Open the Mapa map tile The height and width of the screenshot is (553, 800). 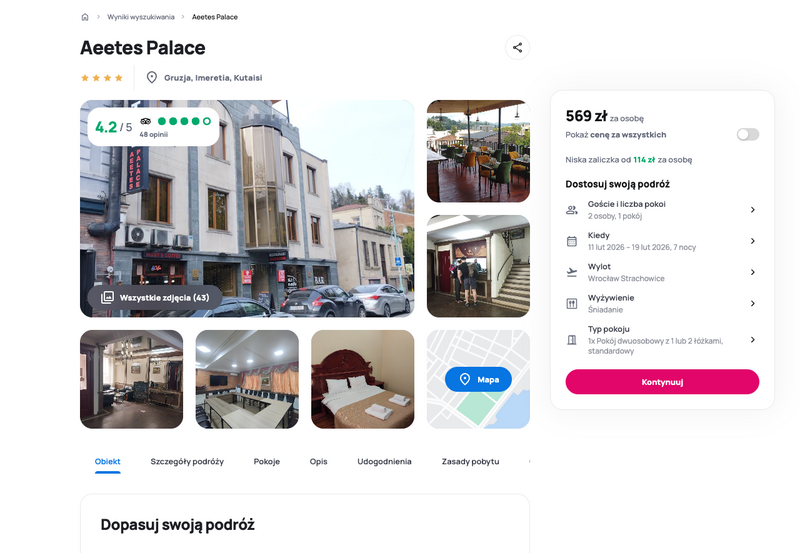pos(478,380)
